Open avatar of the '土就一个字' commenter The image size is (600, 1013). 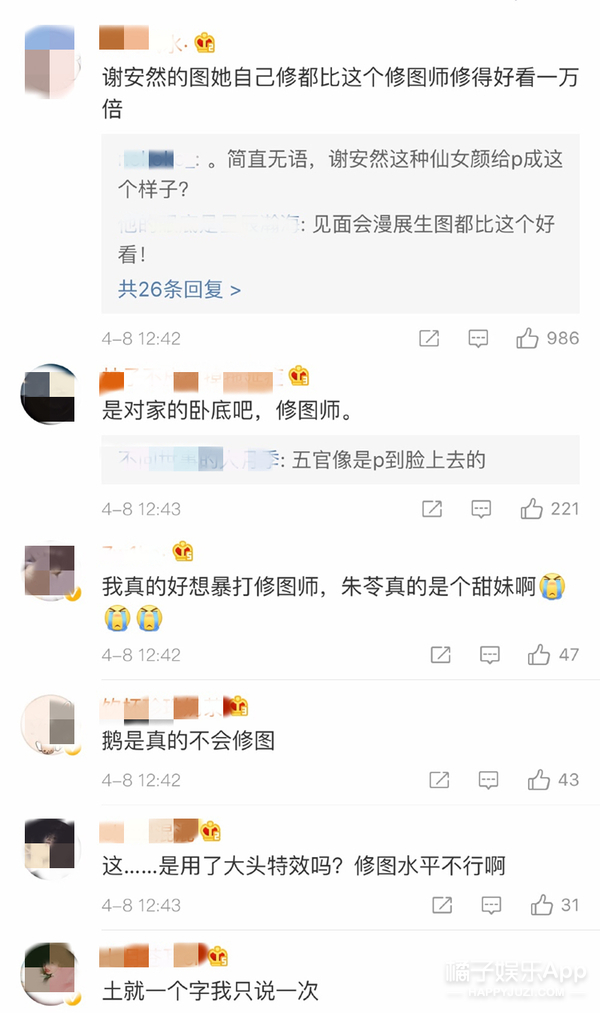point(50,970)
